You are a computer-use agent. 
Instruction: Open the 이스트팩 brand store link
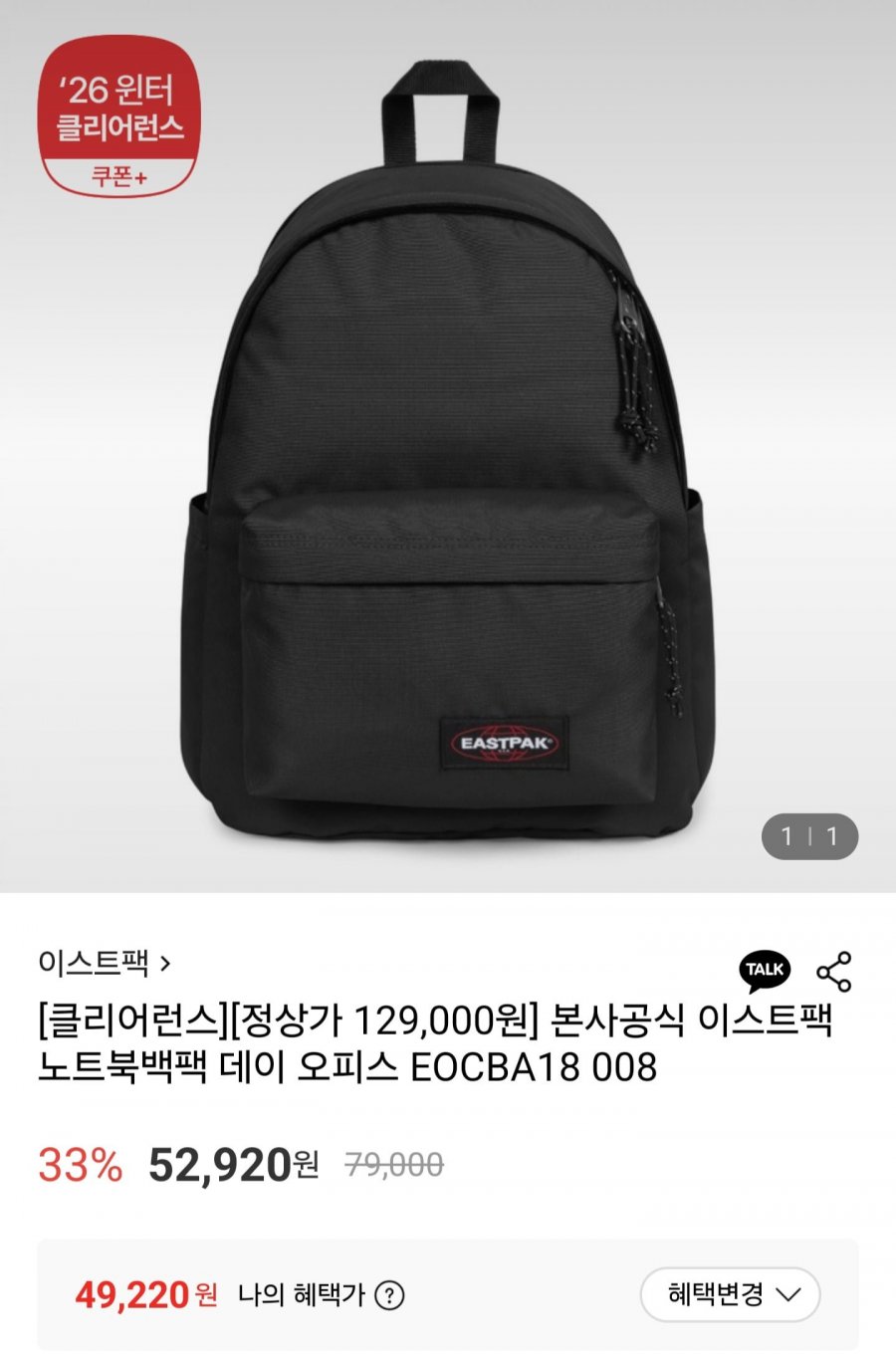[x=105, y=963]
